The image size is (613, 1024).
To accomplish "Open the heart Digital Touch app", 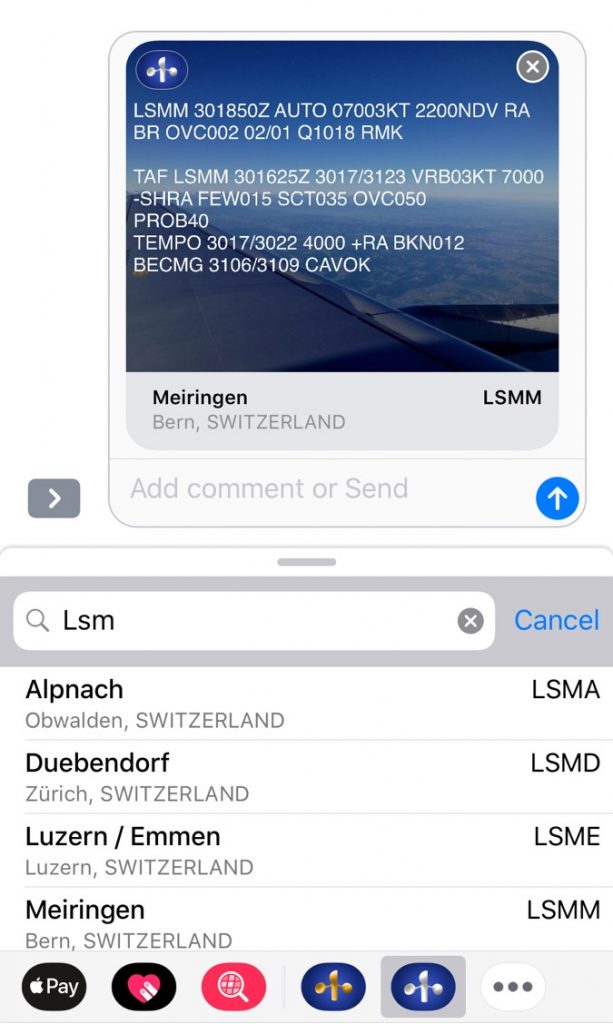I will (144, 987).
